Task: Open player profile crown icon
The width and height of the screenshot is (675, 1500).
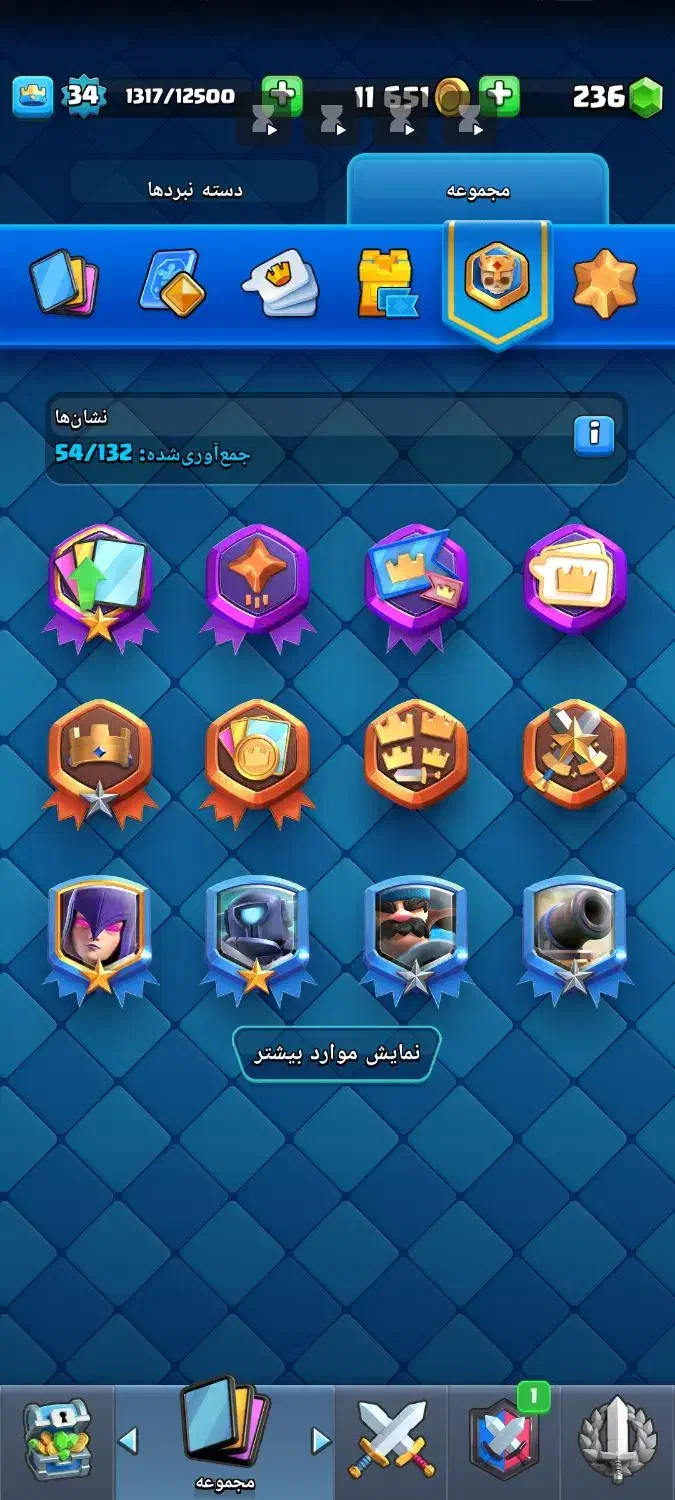Action: [32, 96]
